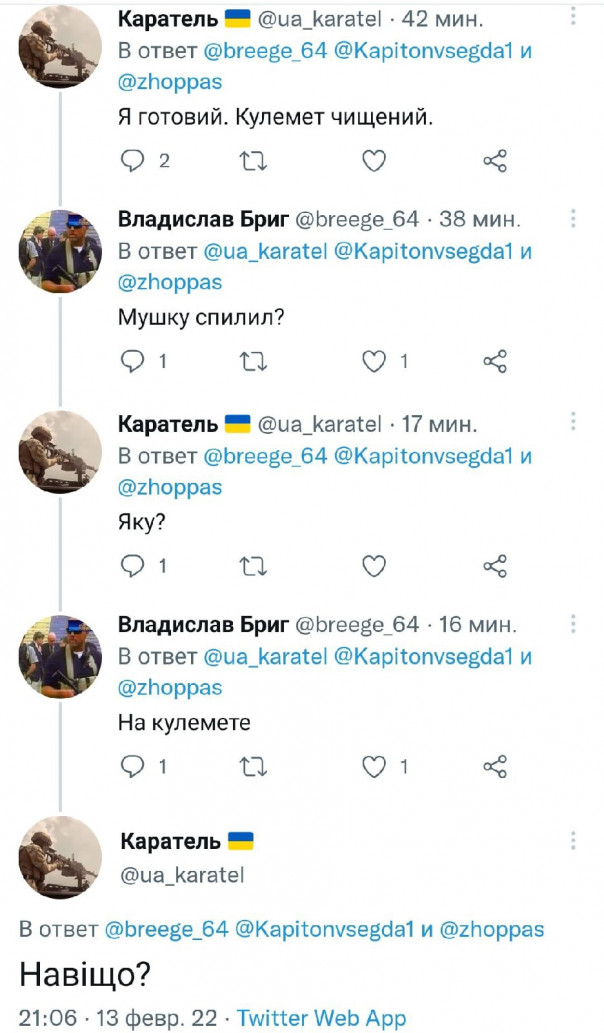Image resolution: width=604 pixels, height=1033 pixels.
Task: Like the tweet "На кулемете"
Action: (x=374, y=767)
